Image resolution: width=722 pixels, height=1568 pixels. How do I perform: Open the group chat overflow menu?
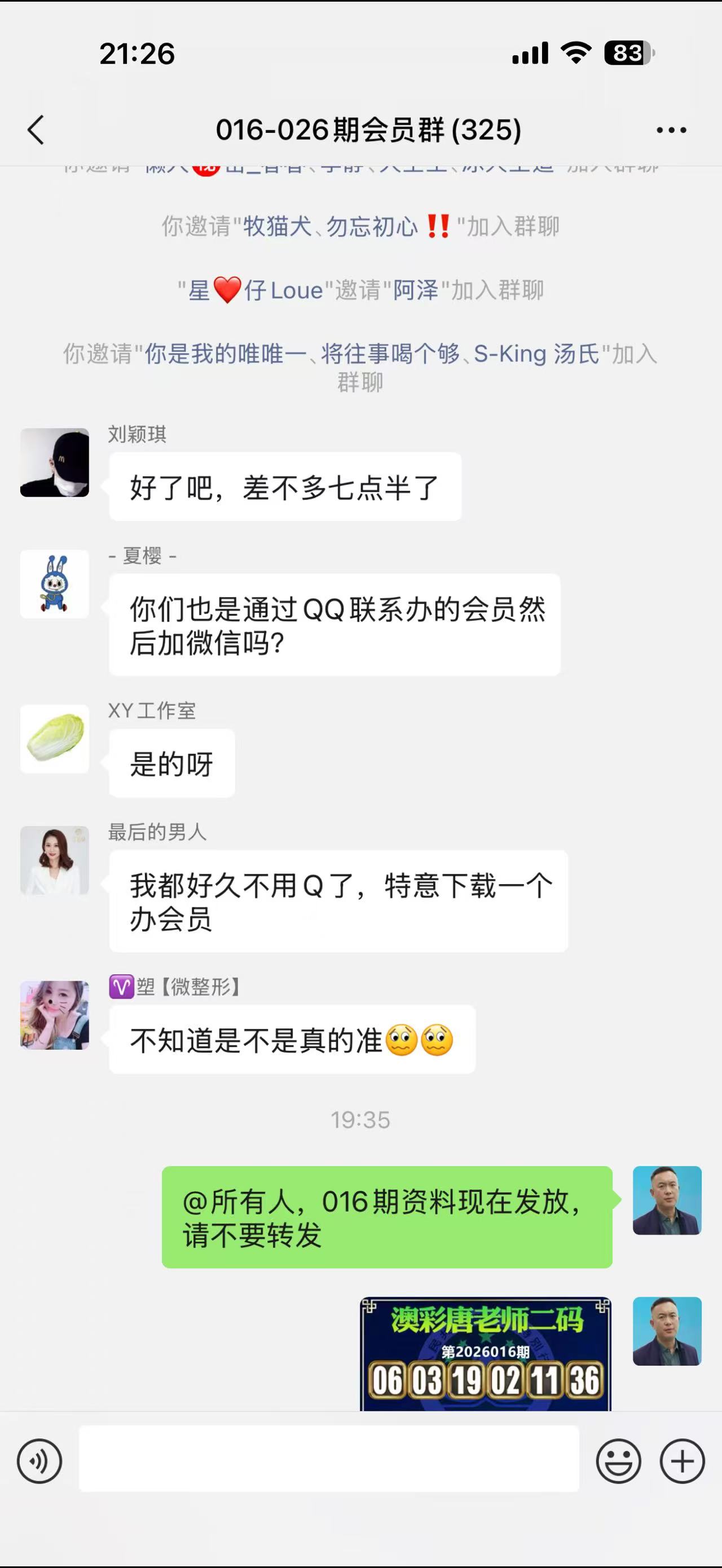[x=671, y=130]
